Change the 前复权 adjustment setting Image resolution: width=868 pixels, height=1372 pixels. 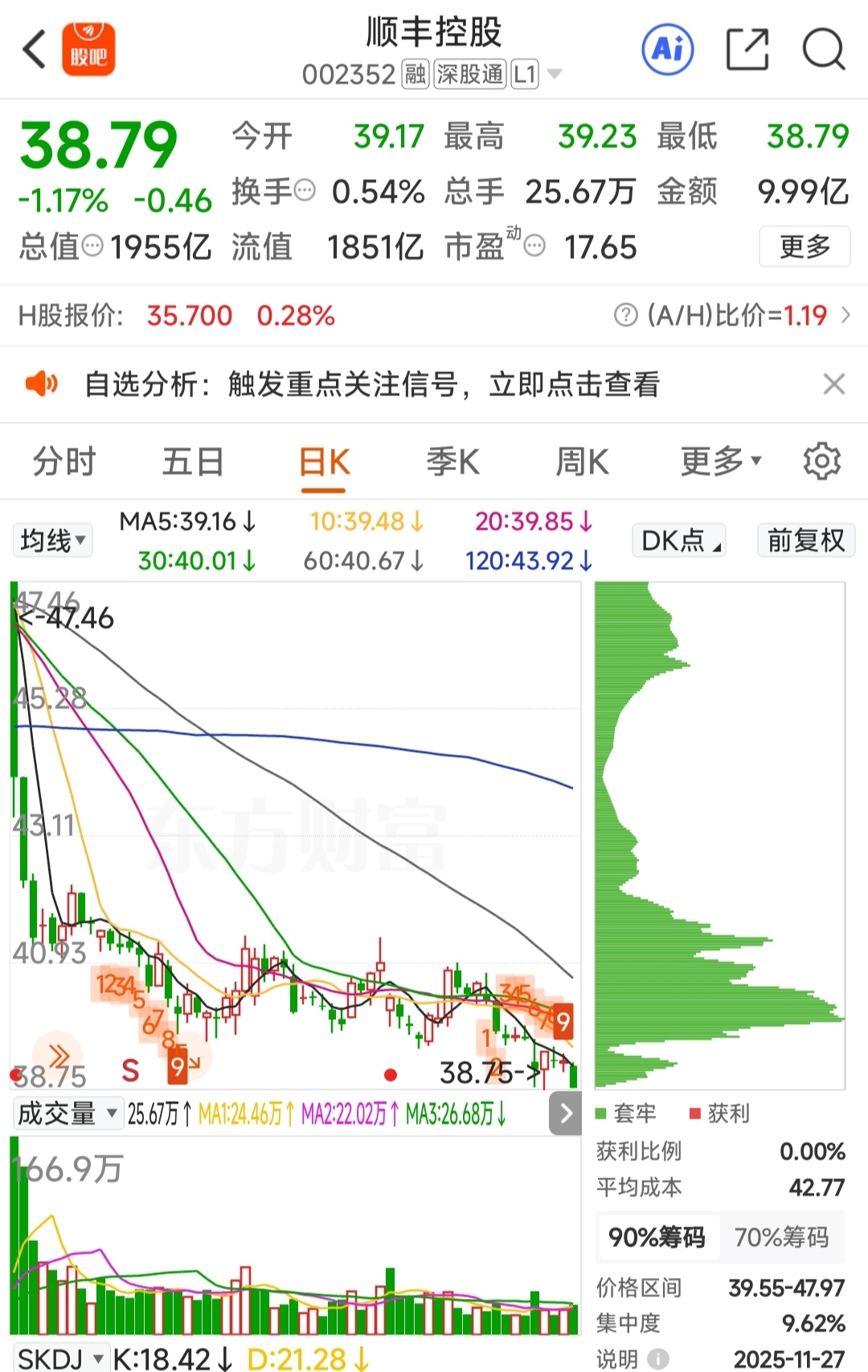pos(806,540)
